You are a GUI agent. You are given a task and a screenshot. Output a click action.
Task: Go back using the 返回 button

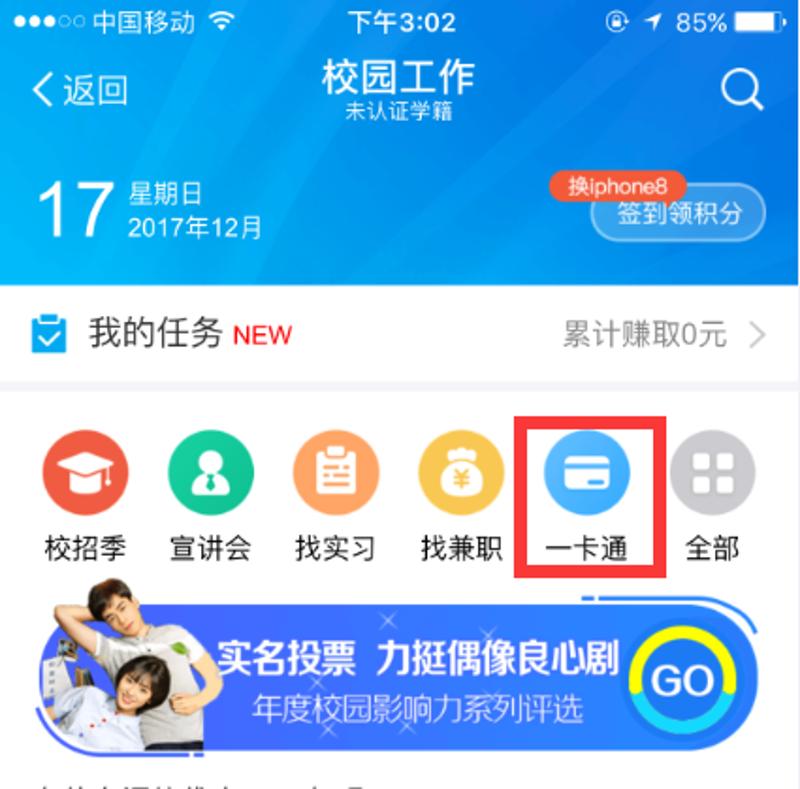(x=80, y=90)
